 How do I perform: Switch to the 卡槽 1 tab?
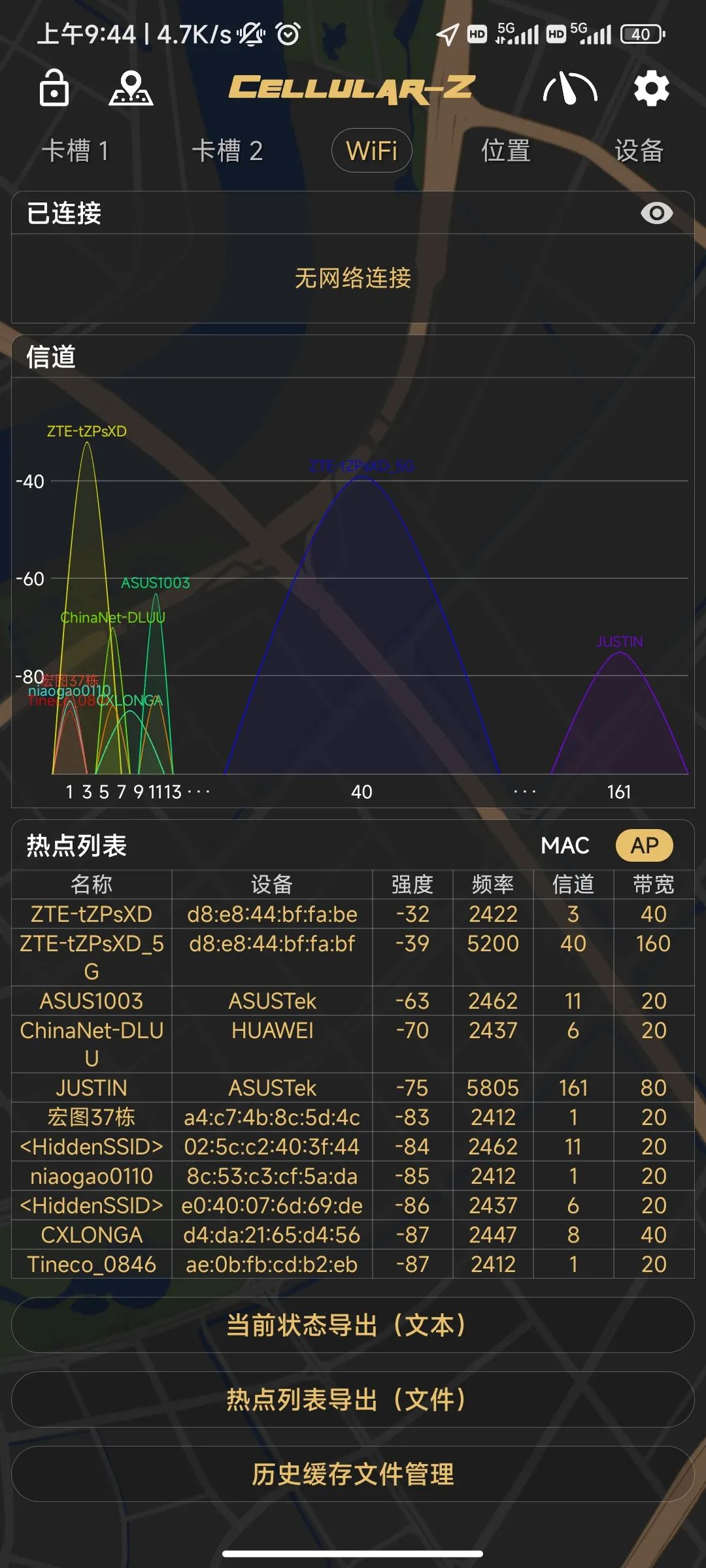click(76, 151)
